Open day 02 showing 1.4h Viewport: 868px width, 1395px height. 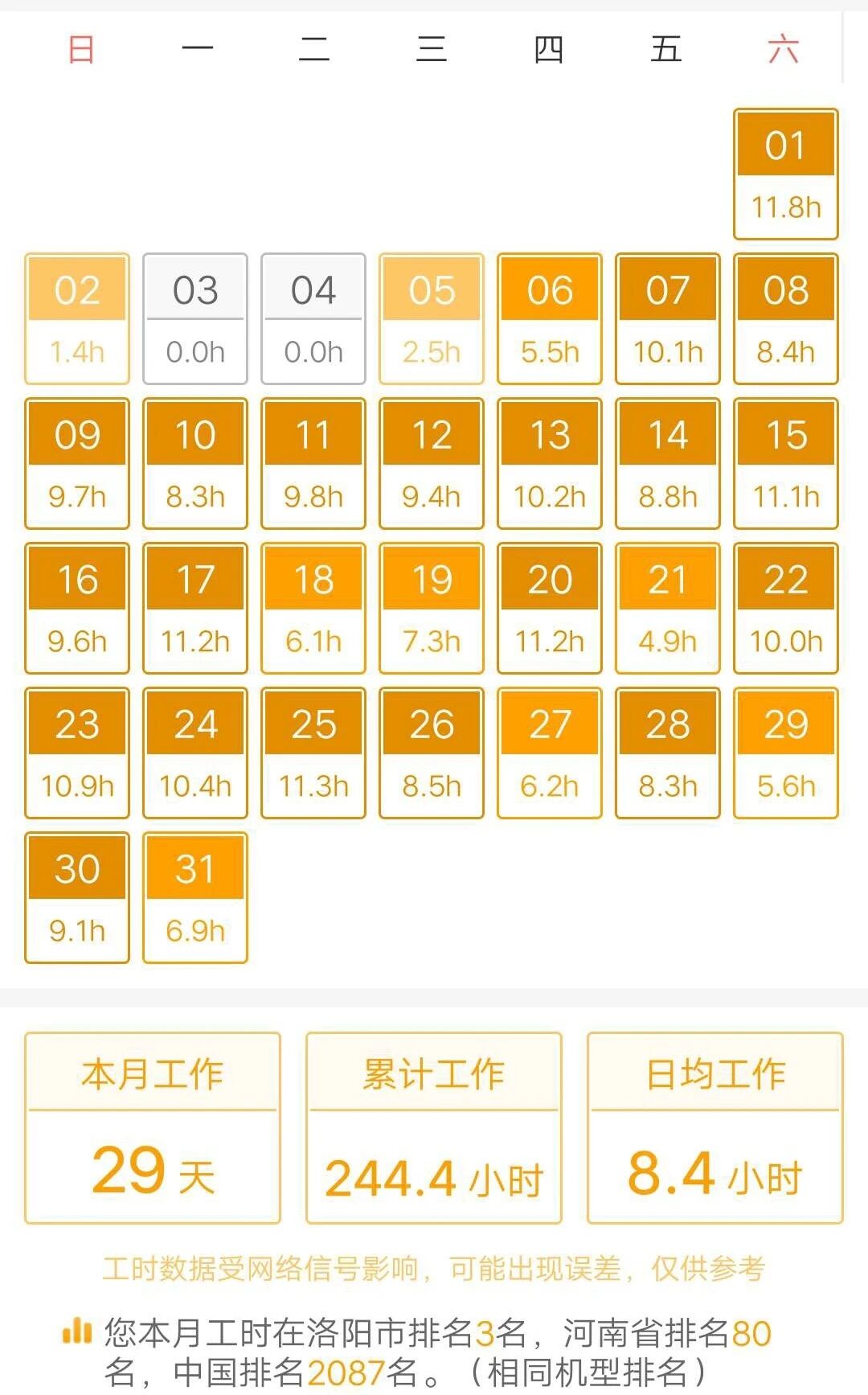coord(77,319)
